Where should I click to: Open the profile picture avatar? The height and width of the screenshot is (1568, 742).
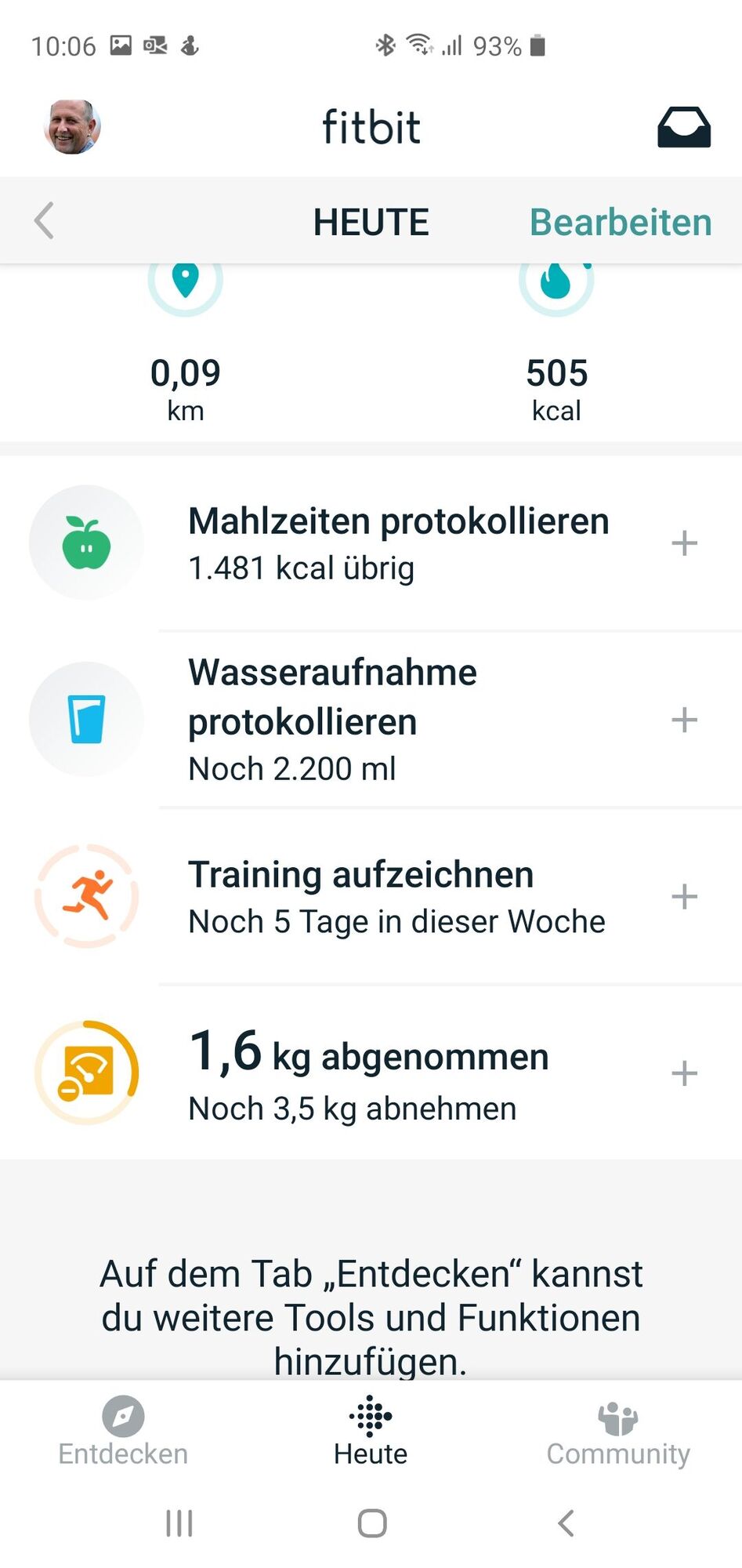click(x=72, y=127)
